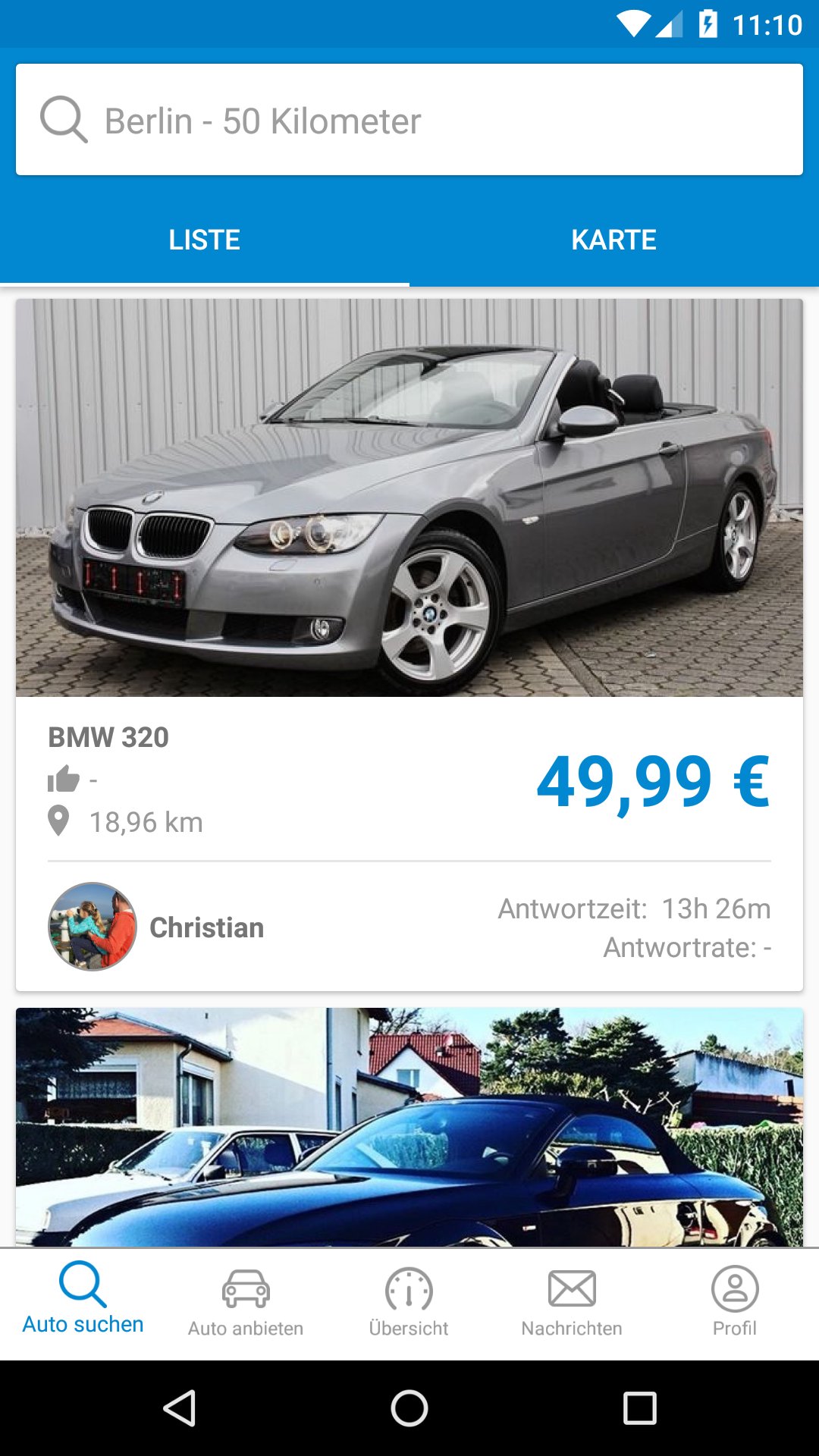
Task: Select the LISTE tab
Action: pyautogui.click(x=204, y=240)
